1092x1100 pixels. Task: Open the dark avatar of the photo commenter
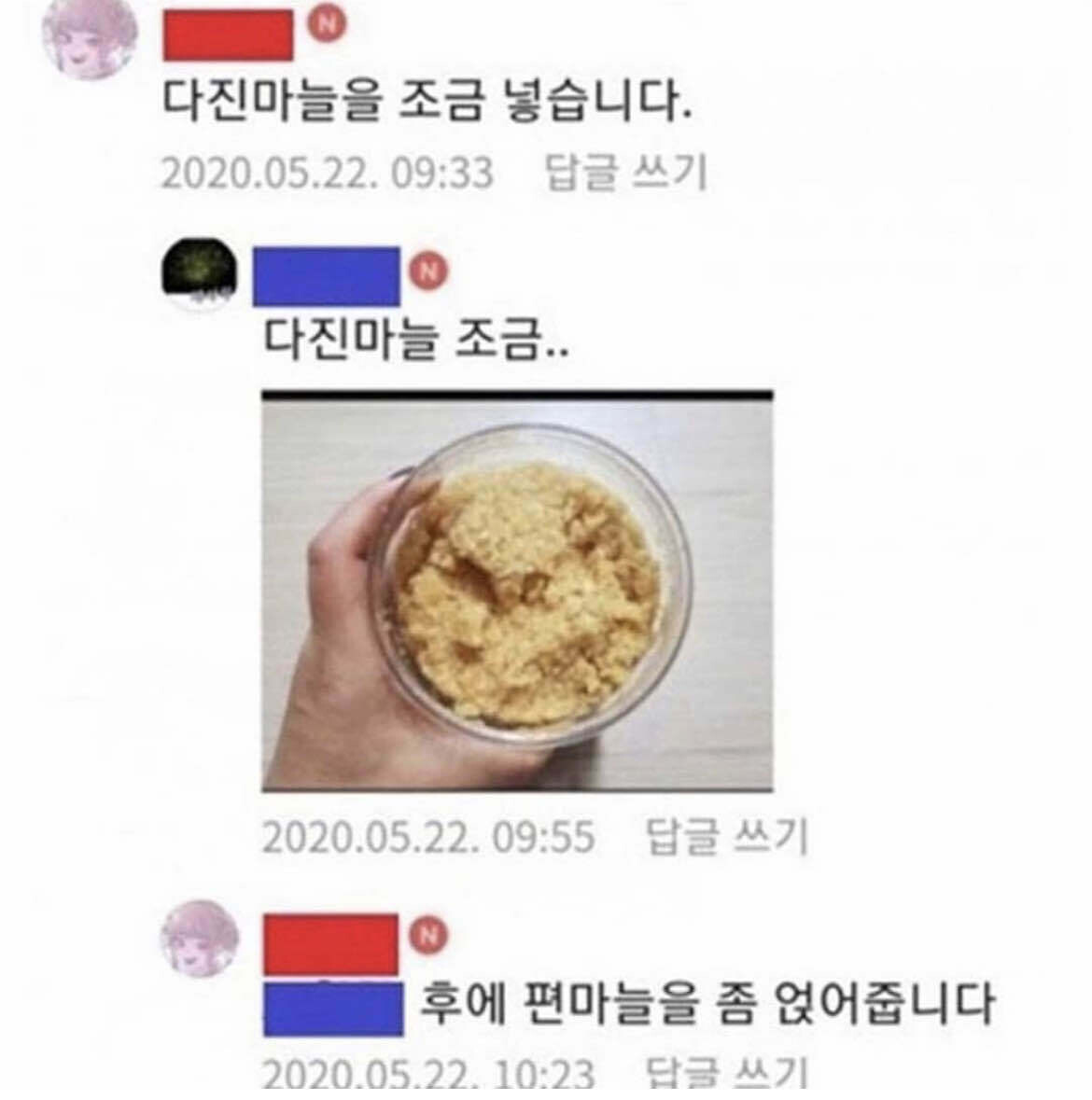click(201, 272)
